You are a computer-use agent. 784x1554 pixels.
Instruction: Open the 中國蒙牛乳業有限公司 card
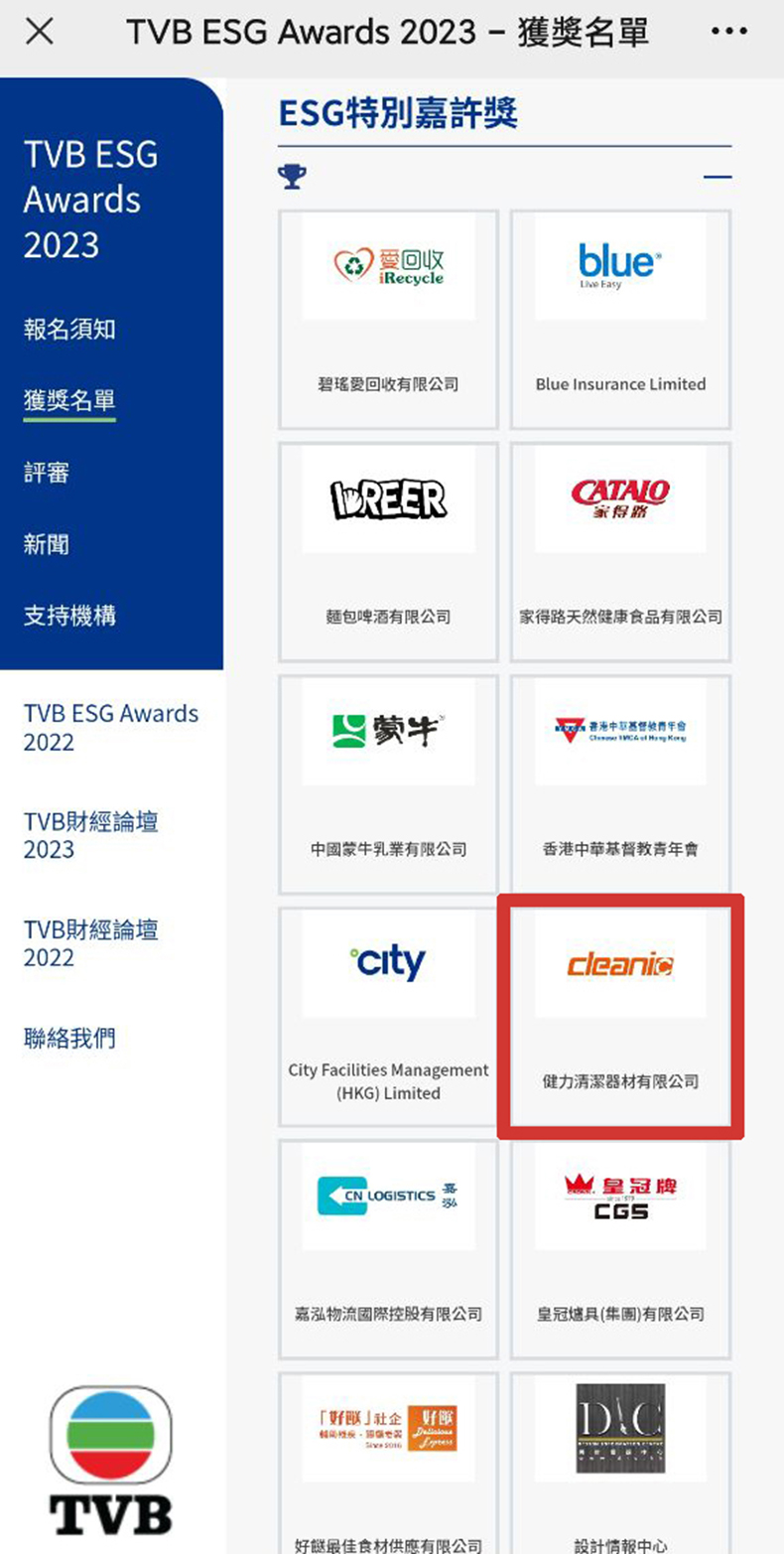(388, 783)
